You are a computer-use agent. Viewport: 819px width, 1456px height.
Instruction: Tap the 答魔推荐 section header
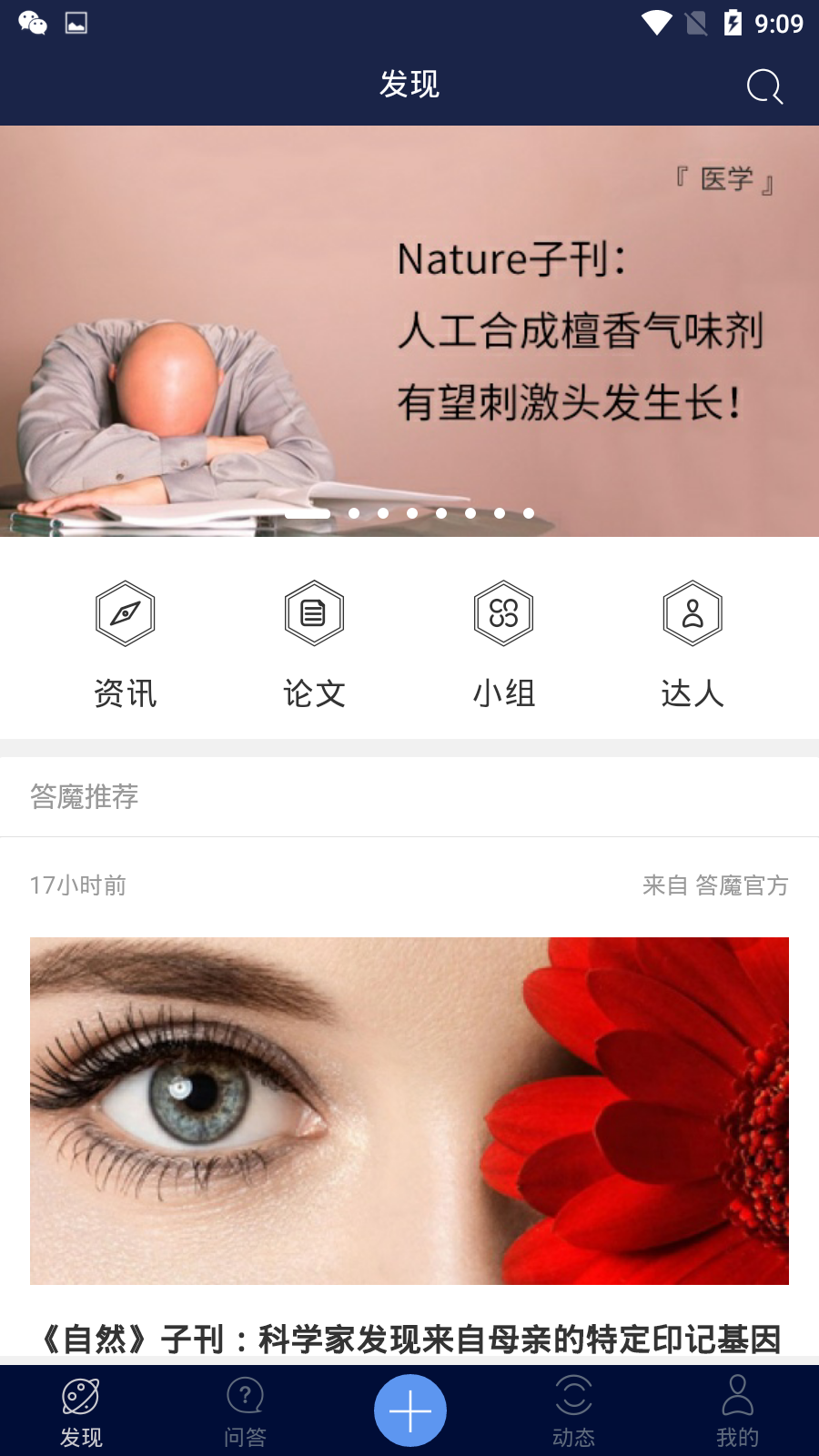(x=85, y=796)
